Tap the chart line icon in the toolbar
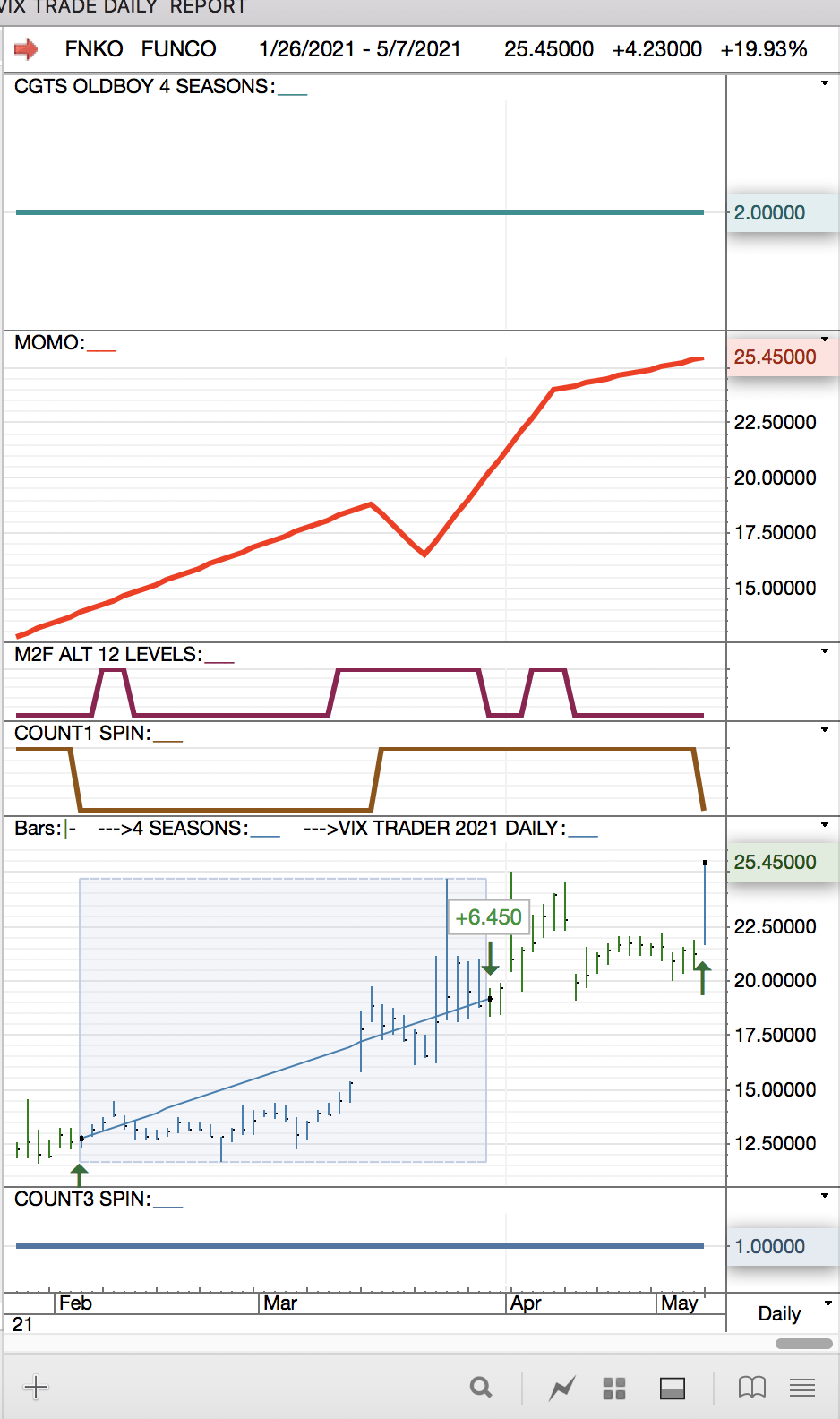Image resolution: width=840 pixels, height=1419 pixels. pos(562,1389)
